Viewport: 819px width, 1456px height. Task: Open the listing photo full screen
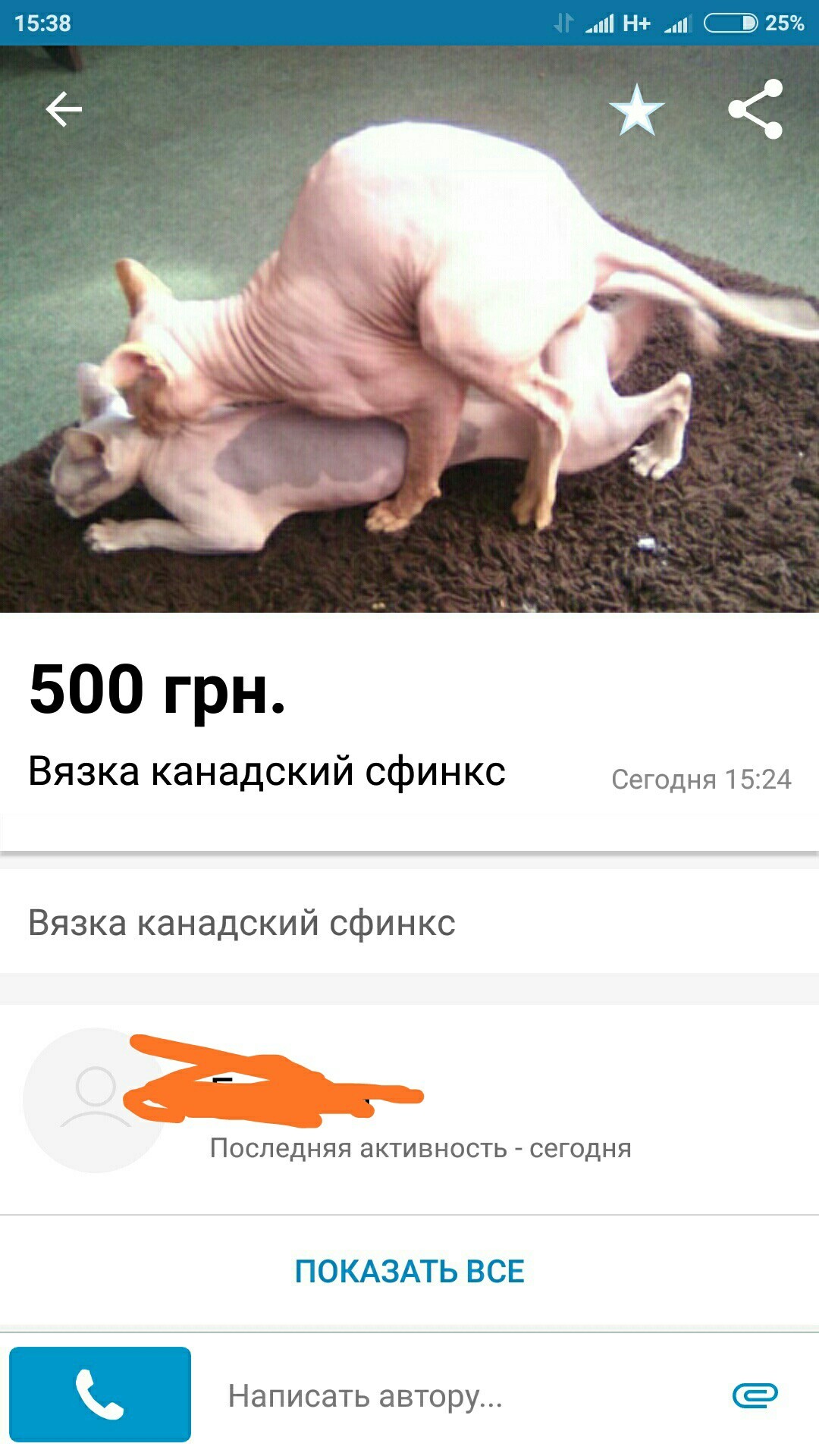point(409,364)
